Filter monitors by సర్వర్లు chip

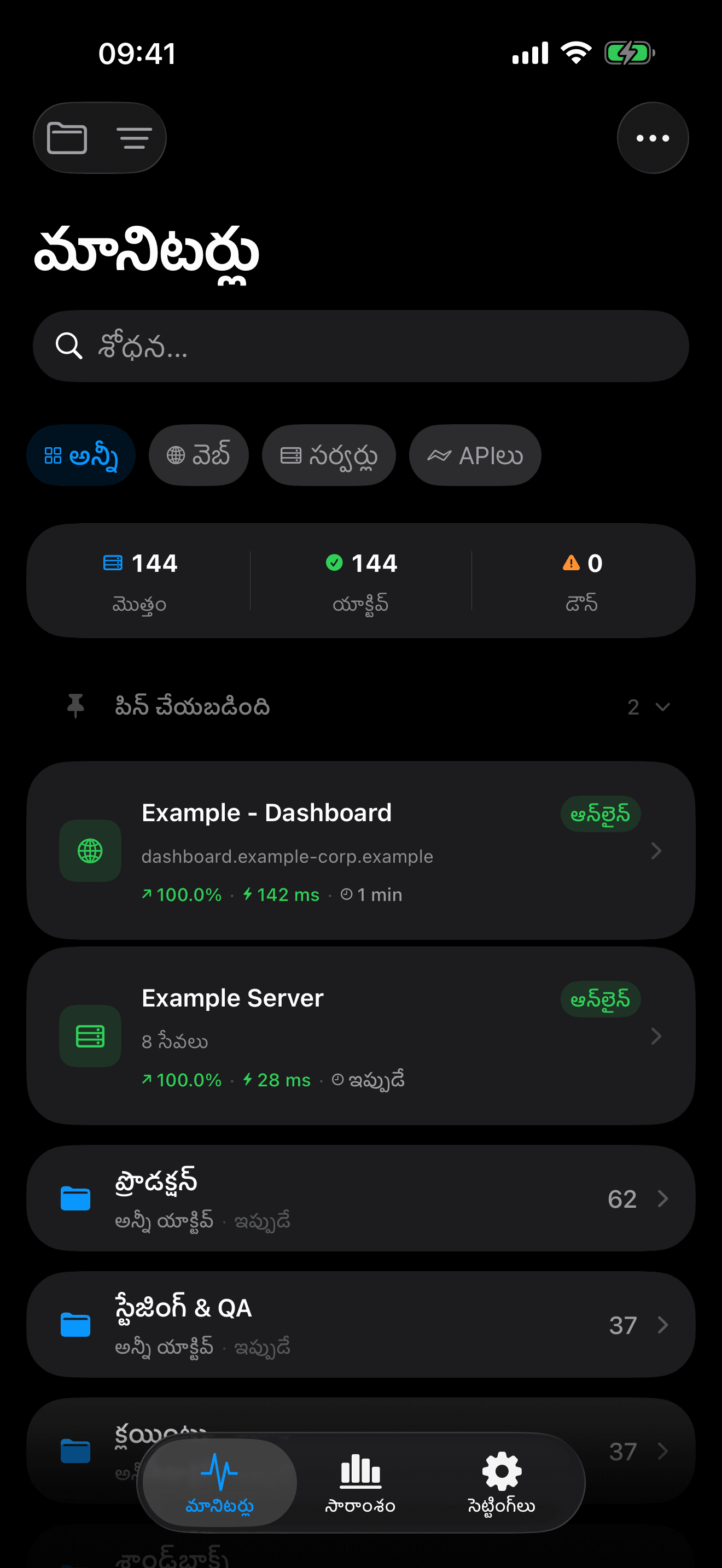329,455
